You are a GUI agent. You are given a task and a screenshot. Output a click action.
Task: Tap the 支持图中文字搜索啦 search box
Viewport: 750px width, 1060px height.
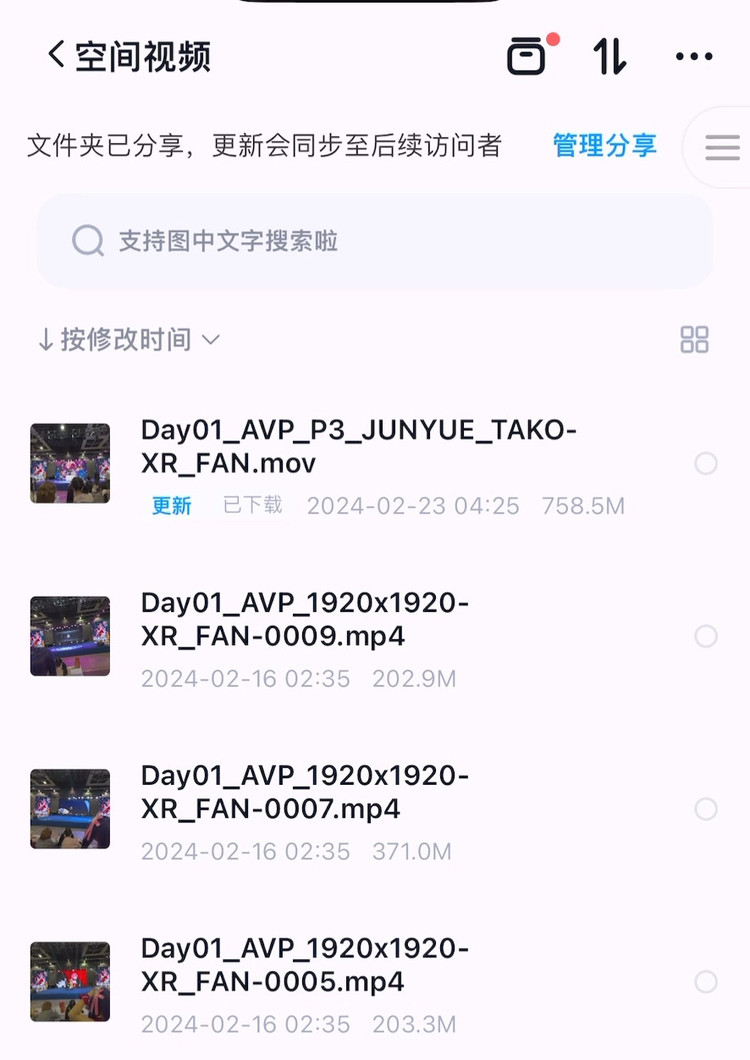[x=375, y=241]
